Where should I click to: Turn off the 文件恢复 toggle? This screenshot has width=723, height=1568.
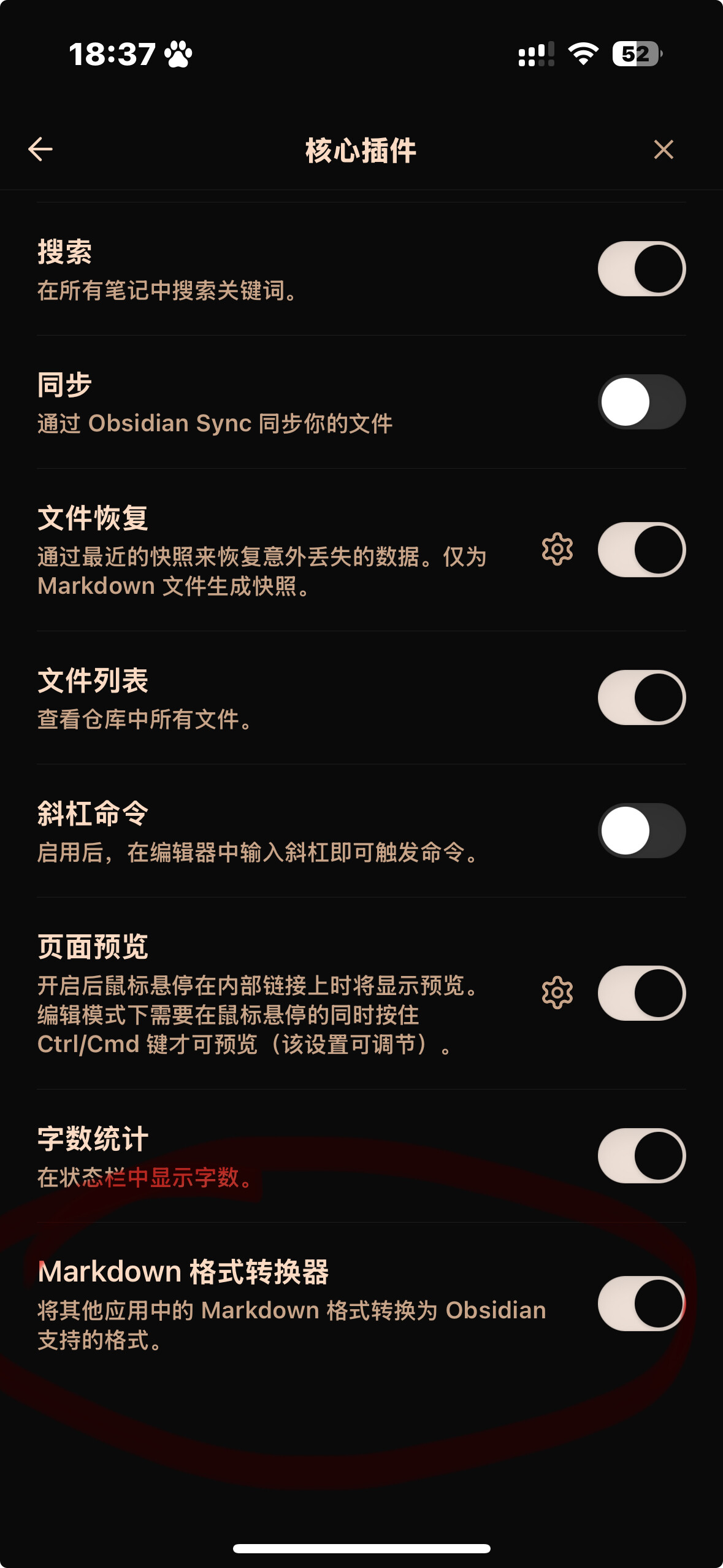[x=641, y=549]
